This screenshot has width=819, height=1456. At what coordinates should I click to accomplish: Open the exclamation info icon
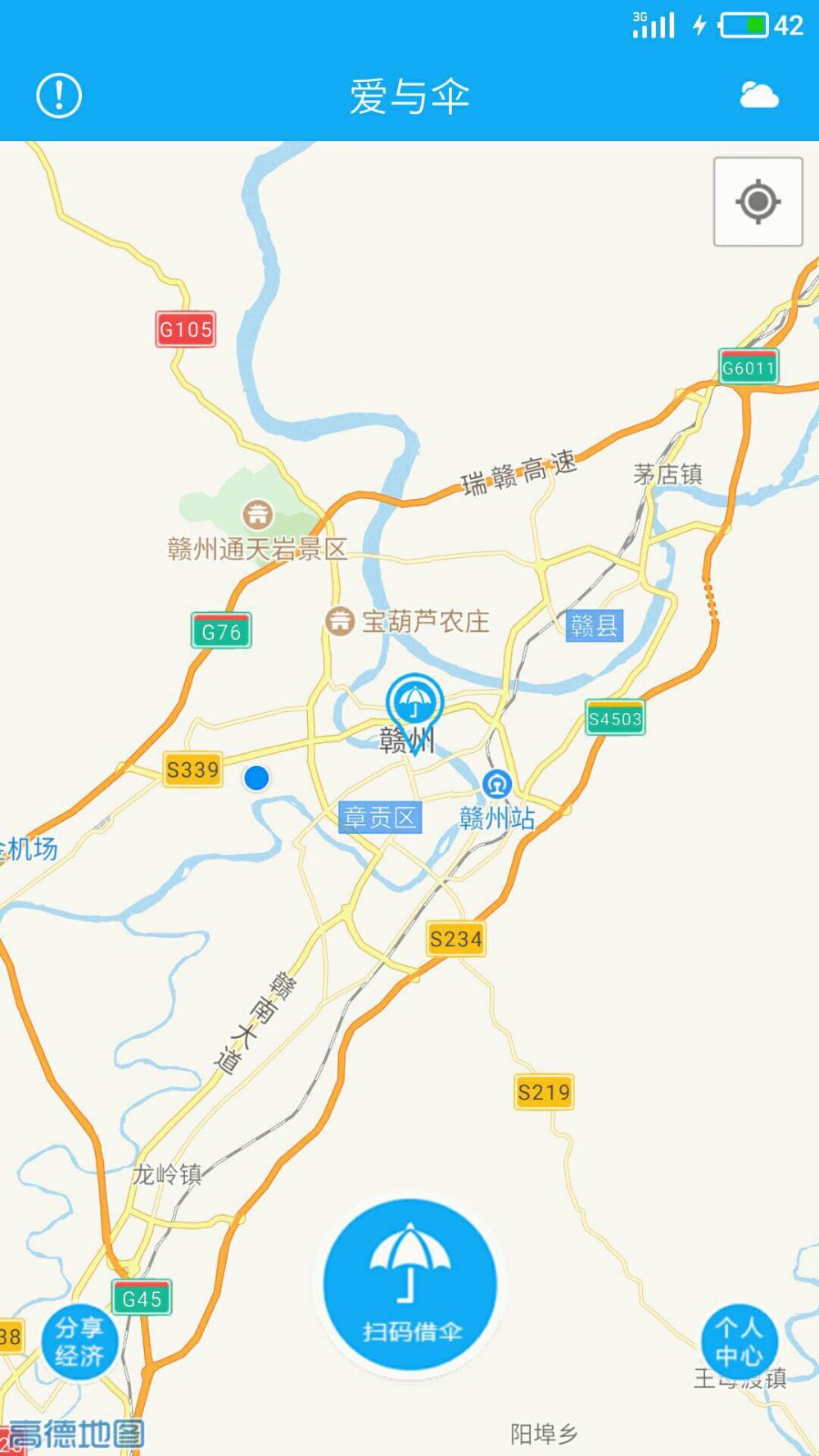(x=59, y=96)
